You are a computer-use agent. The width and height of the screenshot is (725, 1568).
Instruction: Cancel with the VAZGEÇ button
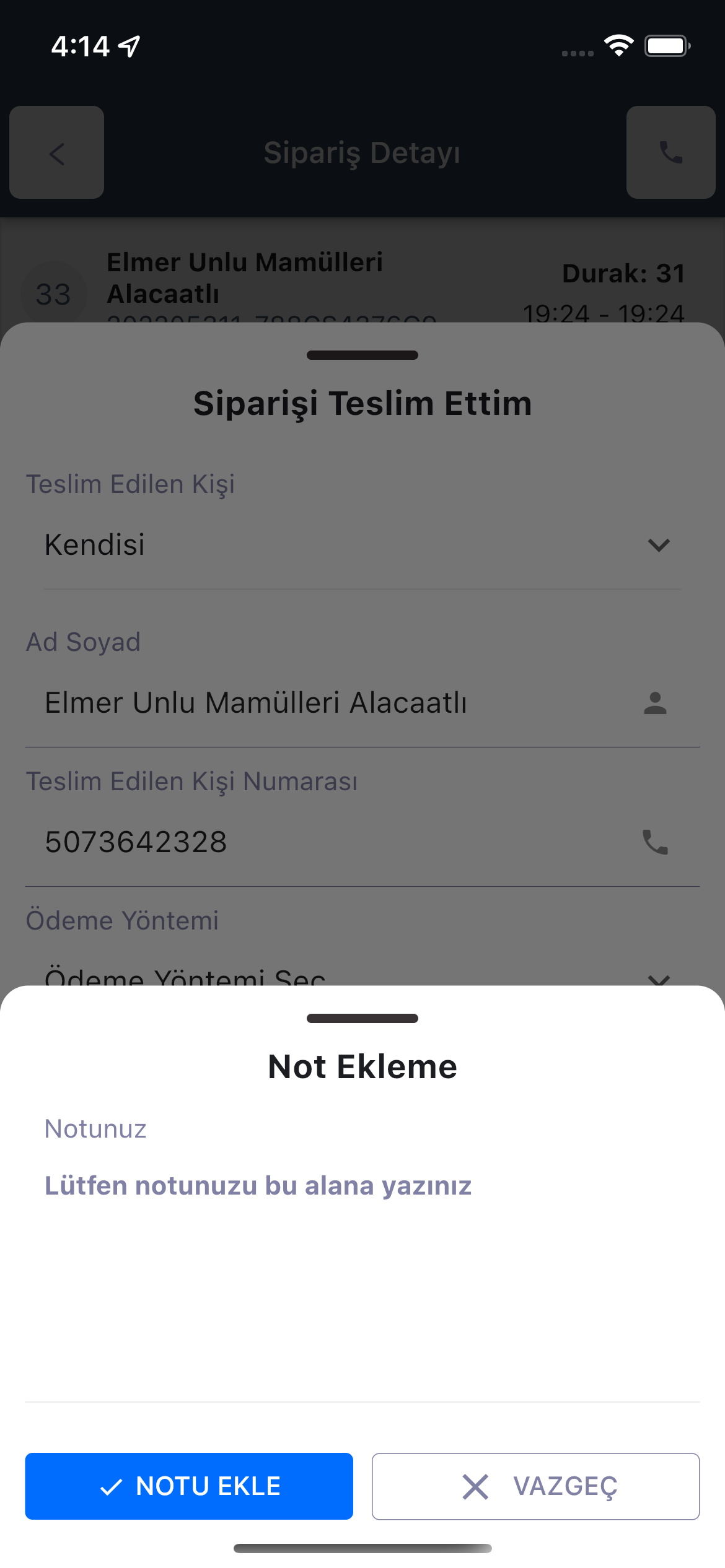535,1486
